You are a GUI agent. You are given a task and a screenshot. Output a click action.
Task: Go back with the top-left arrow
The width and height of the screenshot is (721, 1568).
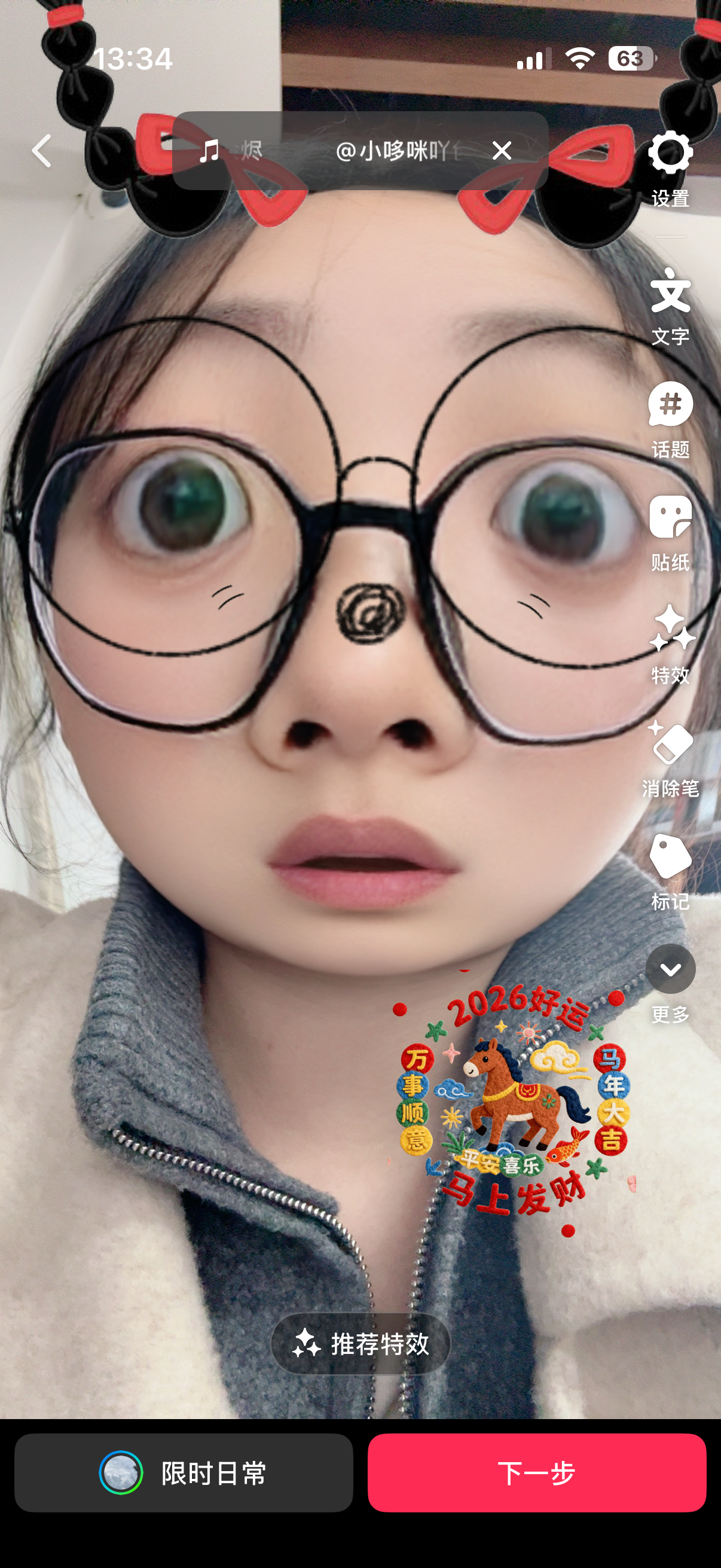click(41, 151)
